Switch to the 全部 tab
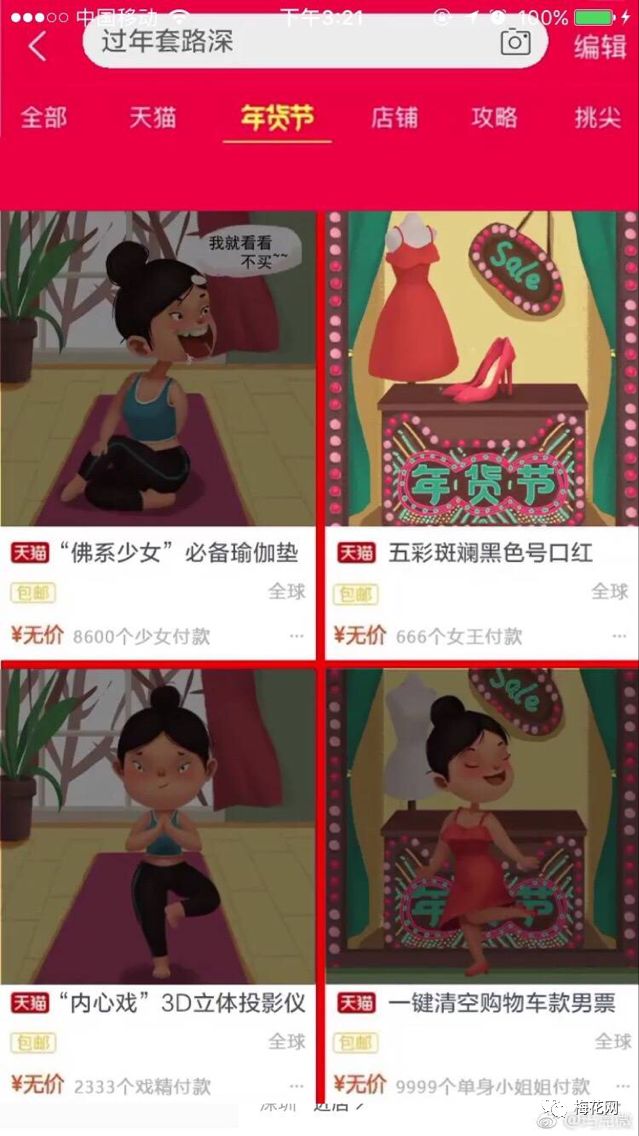 [45, 118]
